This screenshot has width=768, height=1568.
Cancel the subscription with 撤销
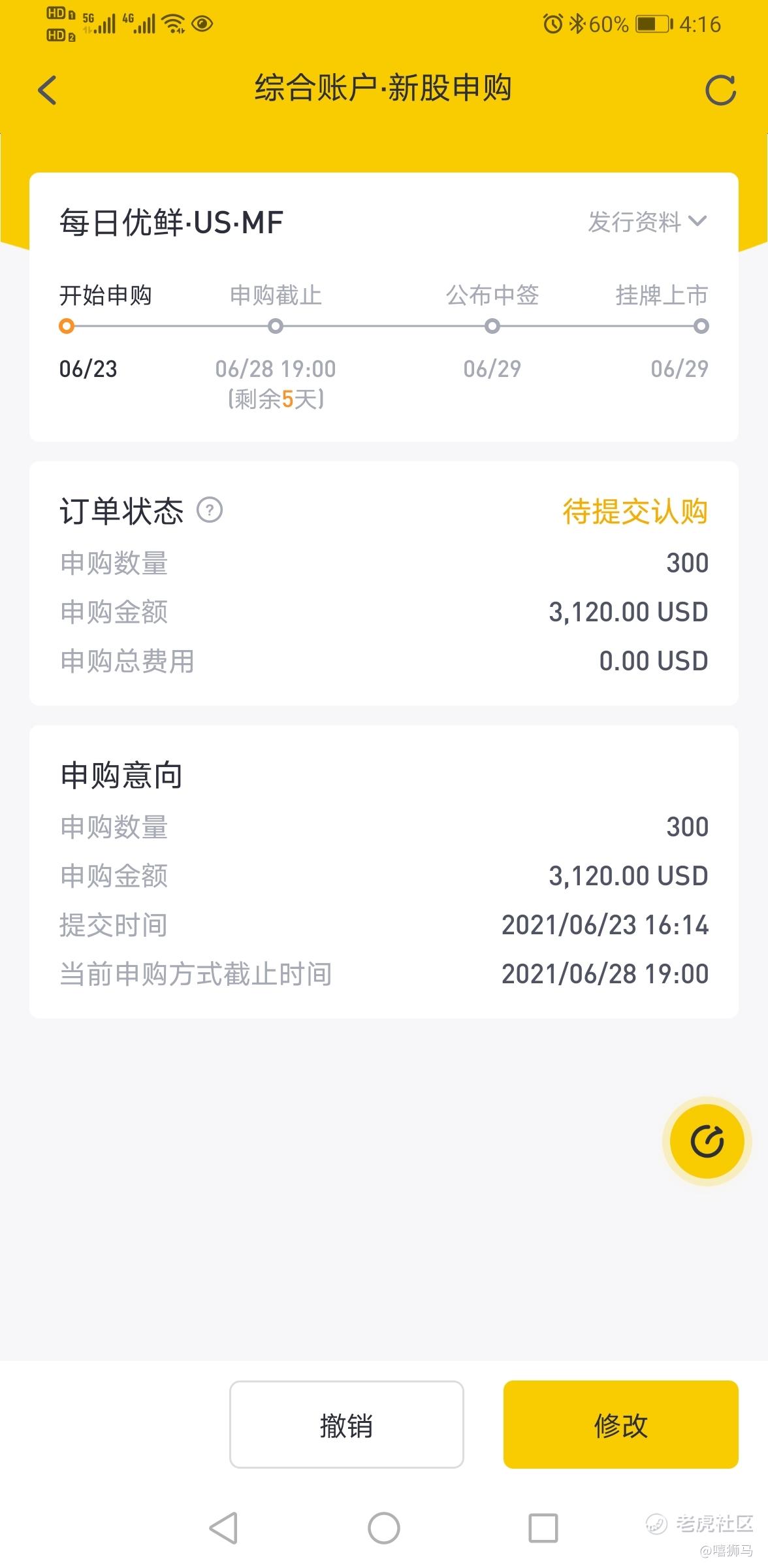tap(347, 1424)
